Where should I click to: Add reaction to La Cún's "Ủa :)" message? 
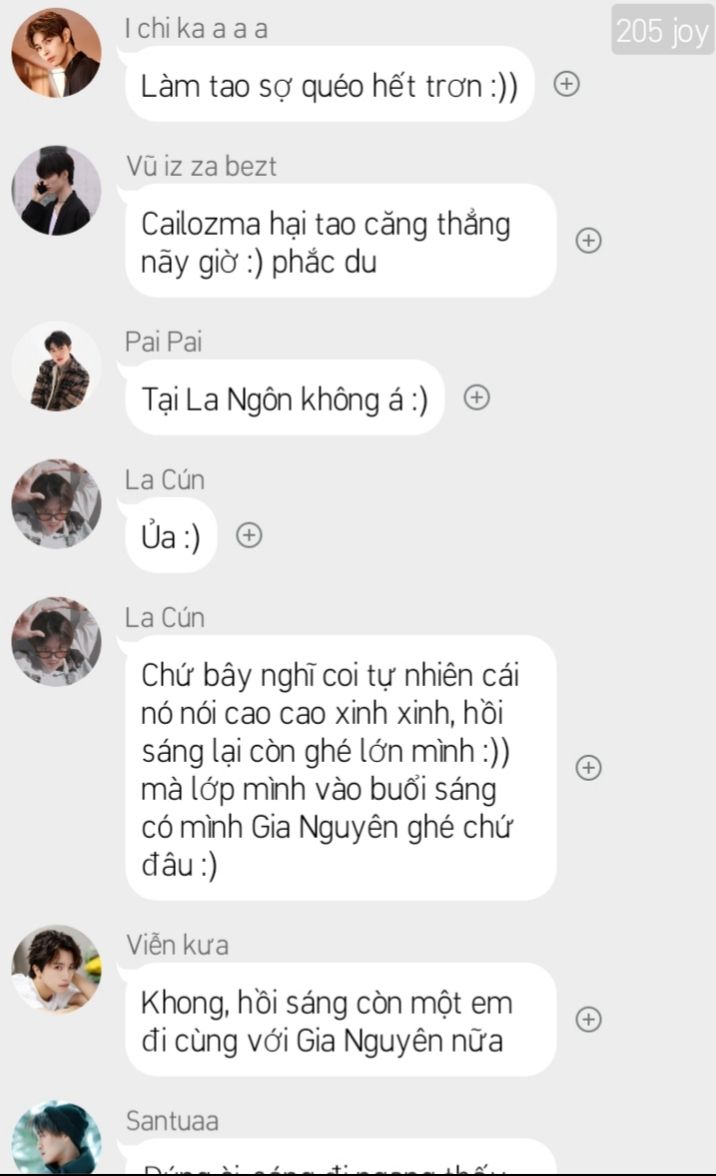point(249,536)
